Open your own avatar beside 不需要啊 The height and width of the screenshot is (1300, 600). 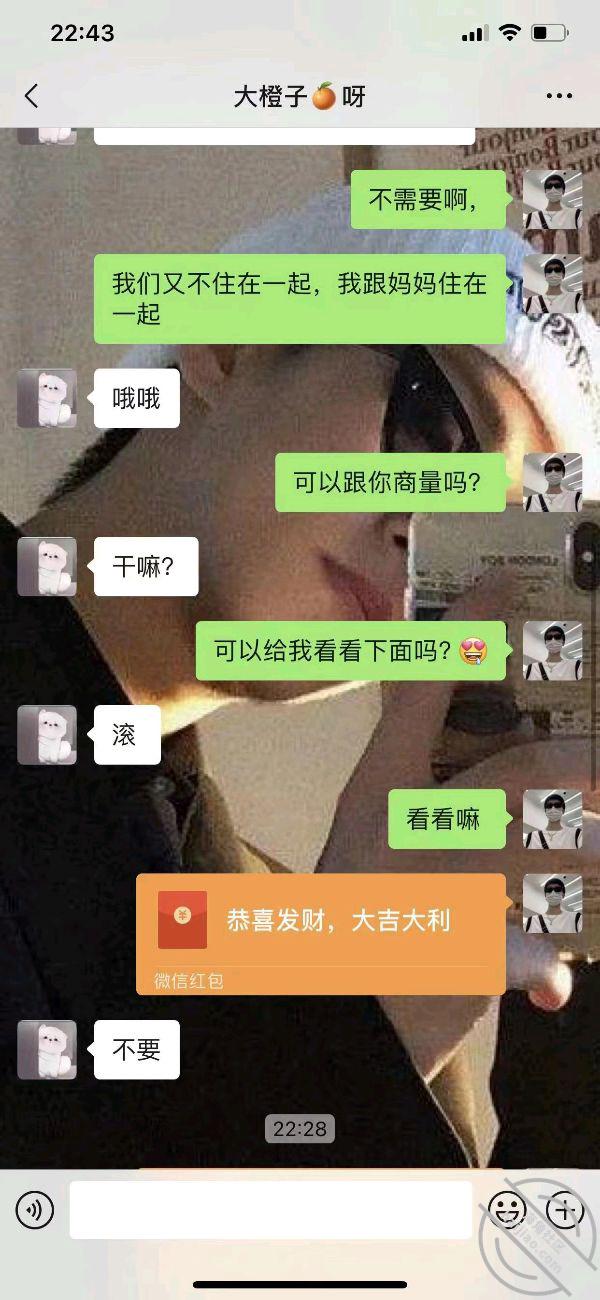click(x=552, y=200)
